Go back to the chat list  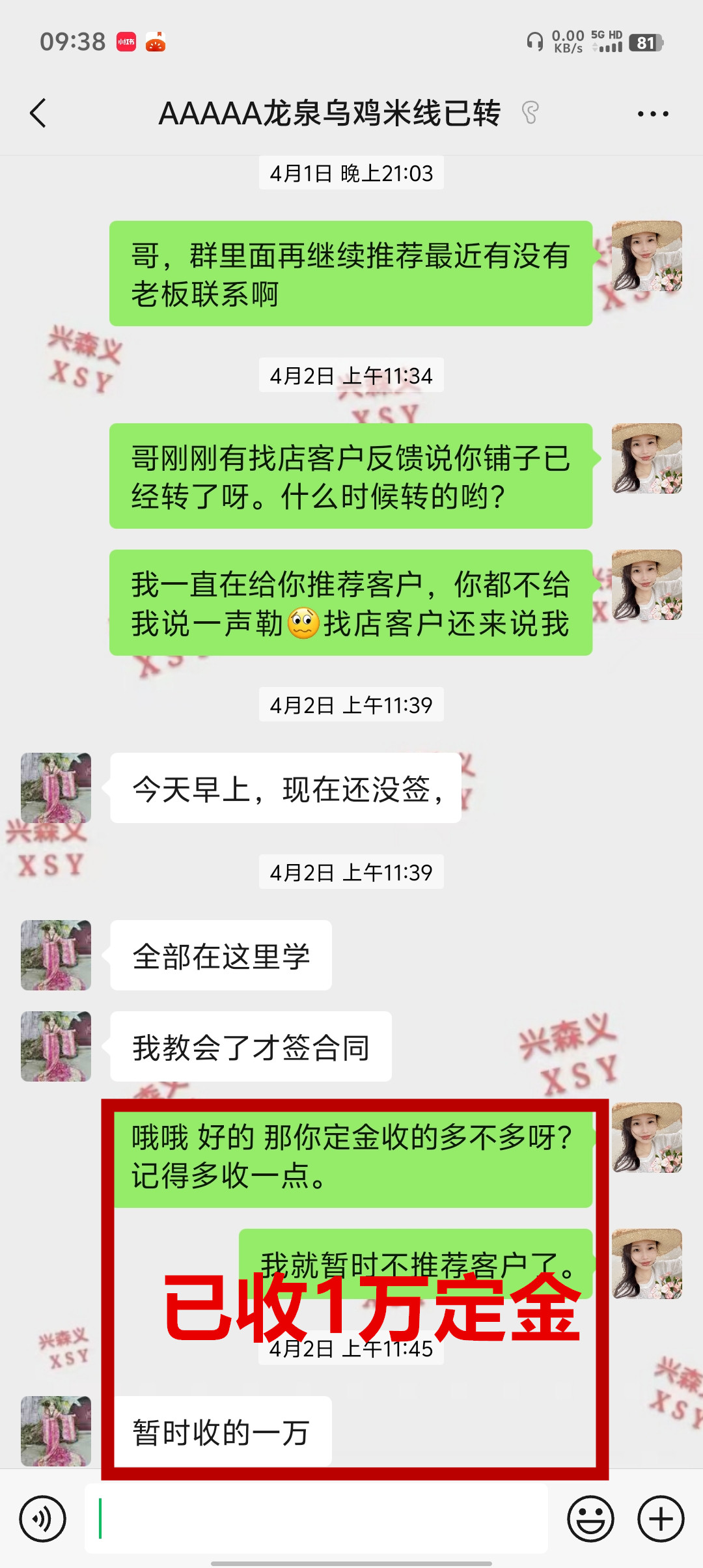[38, 113]
